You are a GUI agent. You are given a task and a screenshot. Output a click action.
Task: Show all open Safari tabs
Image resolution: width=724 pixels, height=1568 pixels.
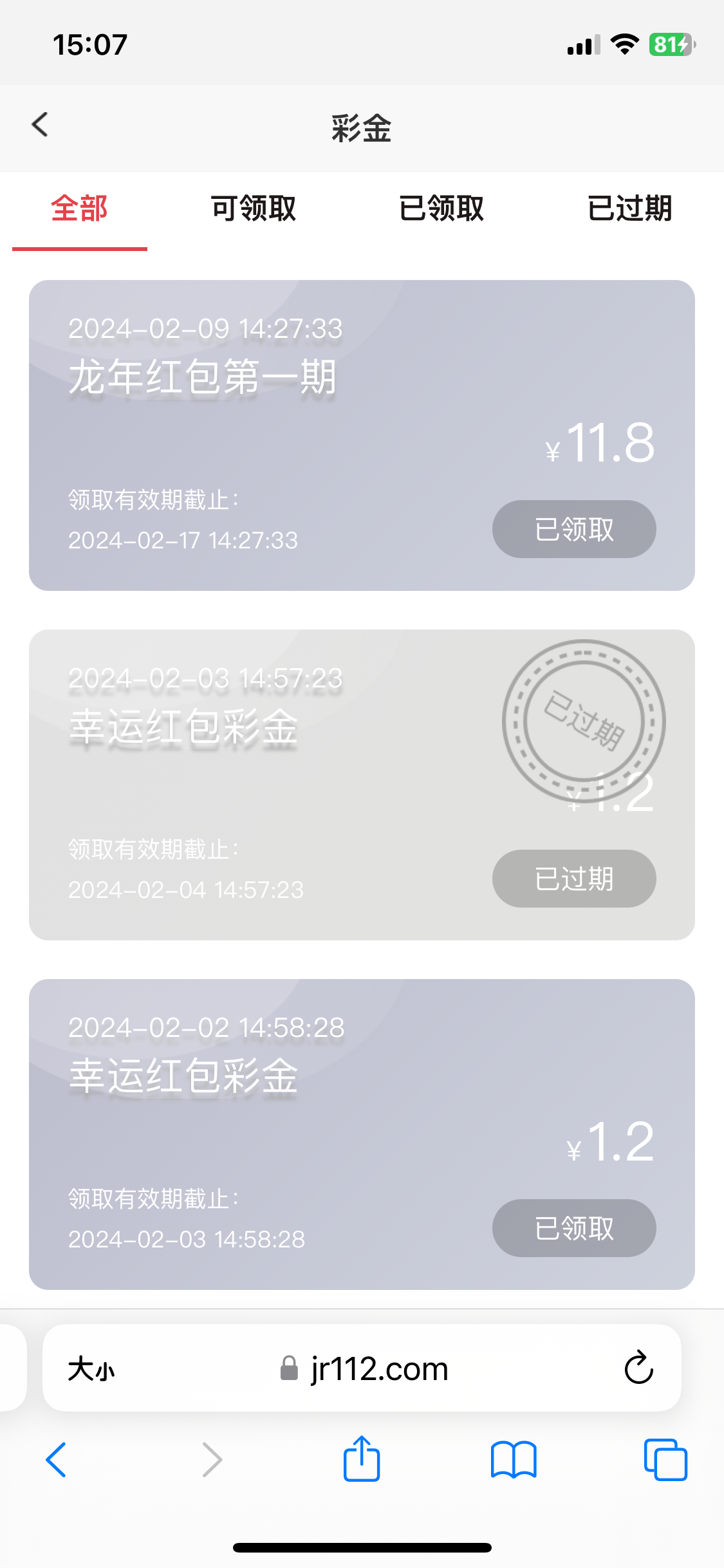tap(665, 1460)
